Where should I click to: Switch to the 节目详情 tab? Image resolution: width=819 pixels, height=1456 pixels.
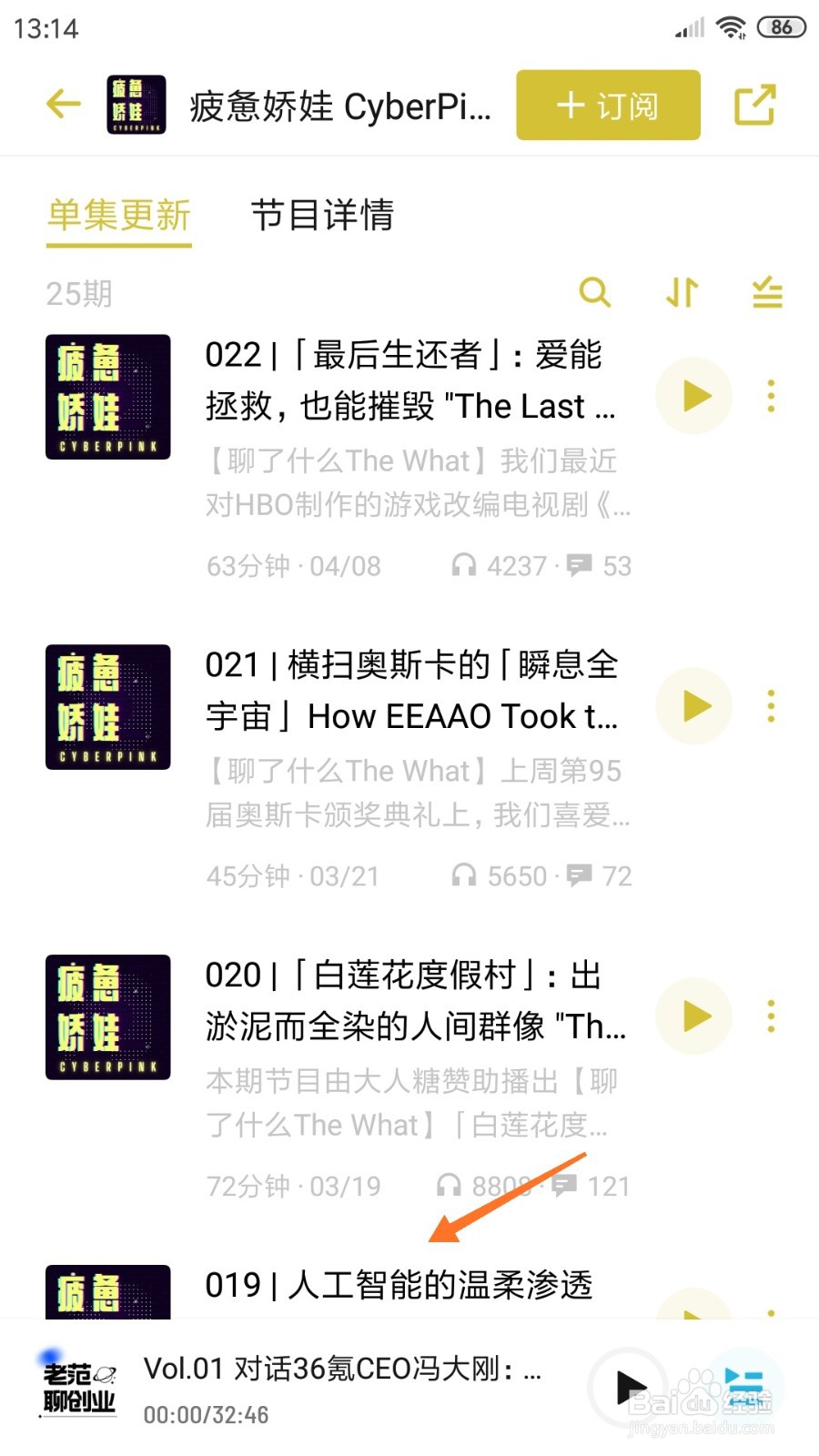click(322, 216)
